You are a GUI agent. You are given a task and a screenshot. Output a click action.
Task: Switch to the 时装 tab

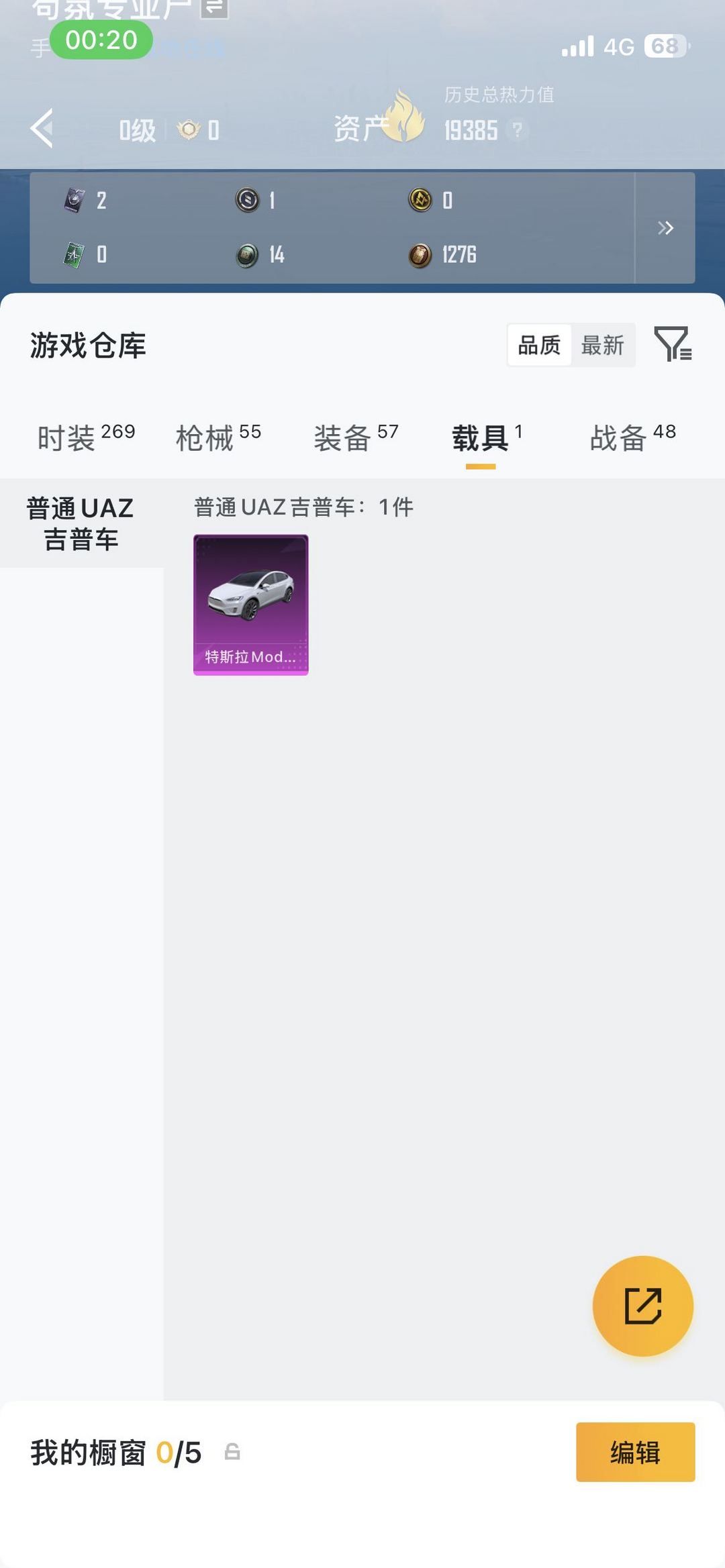pyautogui.click(x=86, y=437)
